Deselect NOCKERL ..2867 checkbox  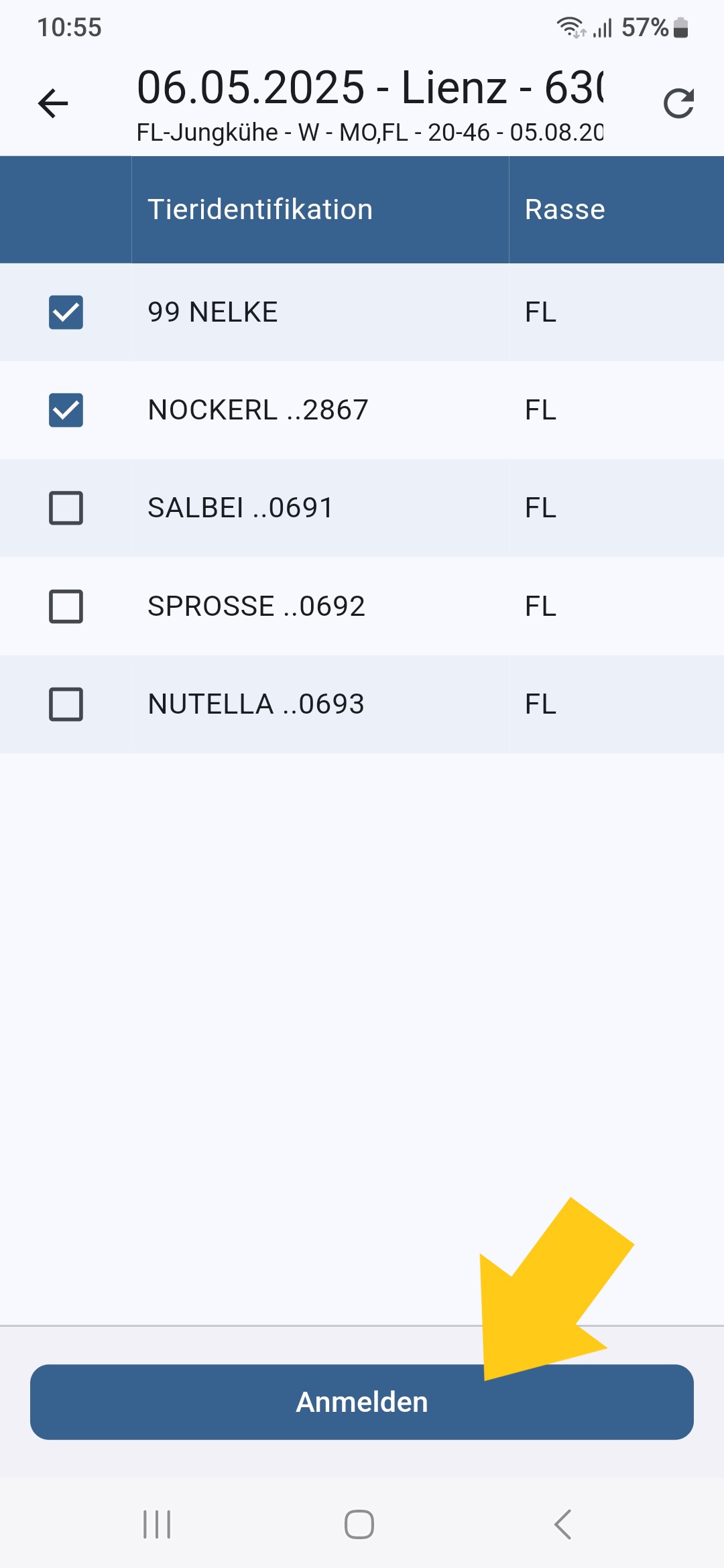pyautogui.click(x=66, y=410)
